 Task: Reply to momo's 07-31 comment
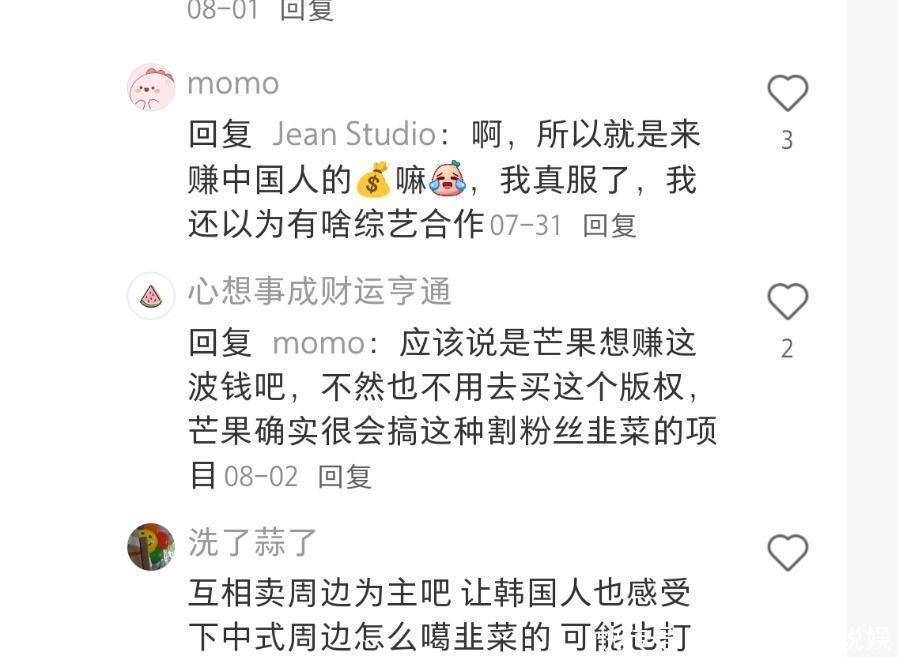click(609, 226)
